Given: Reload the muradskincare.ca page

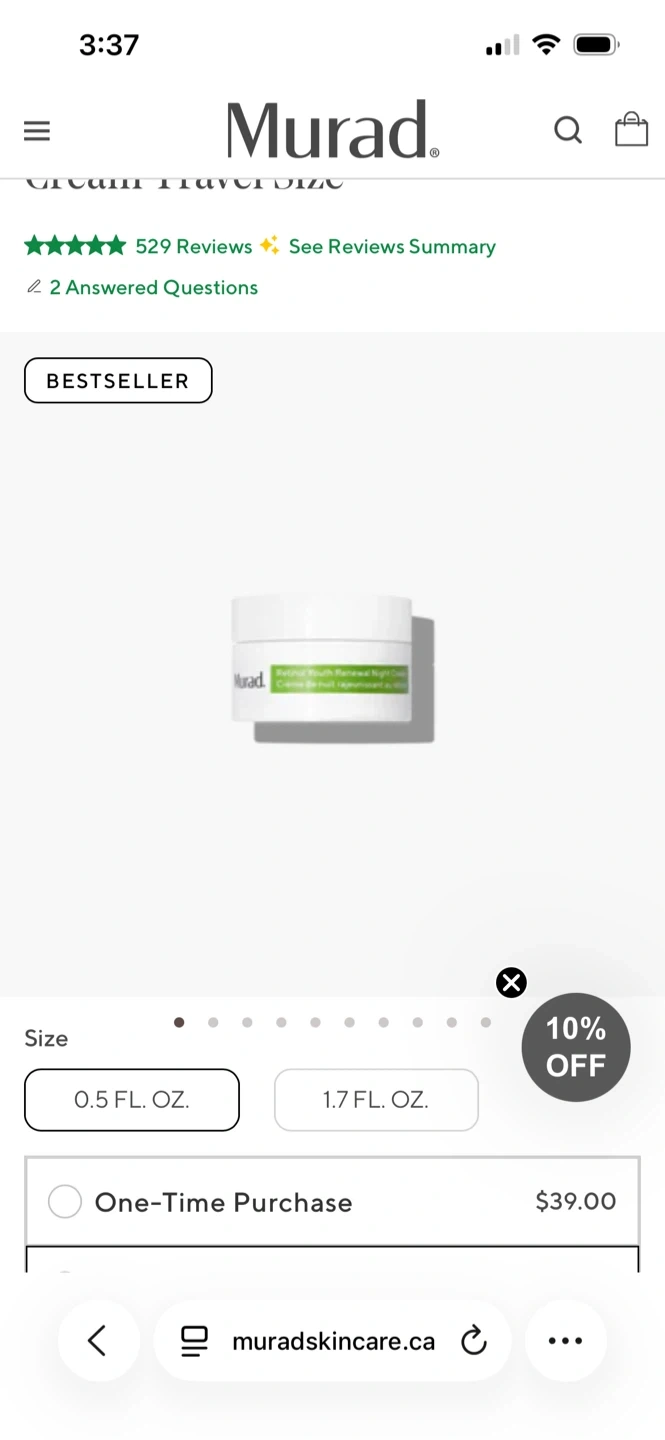Looking at the screenshot, I should pos(474,1340).
